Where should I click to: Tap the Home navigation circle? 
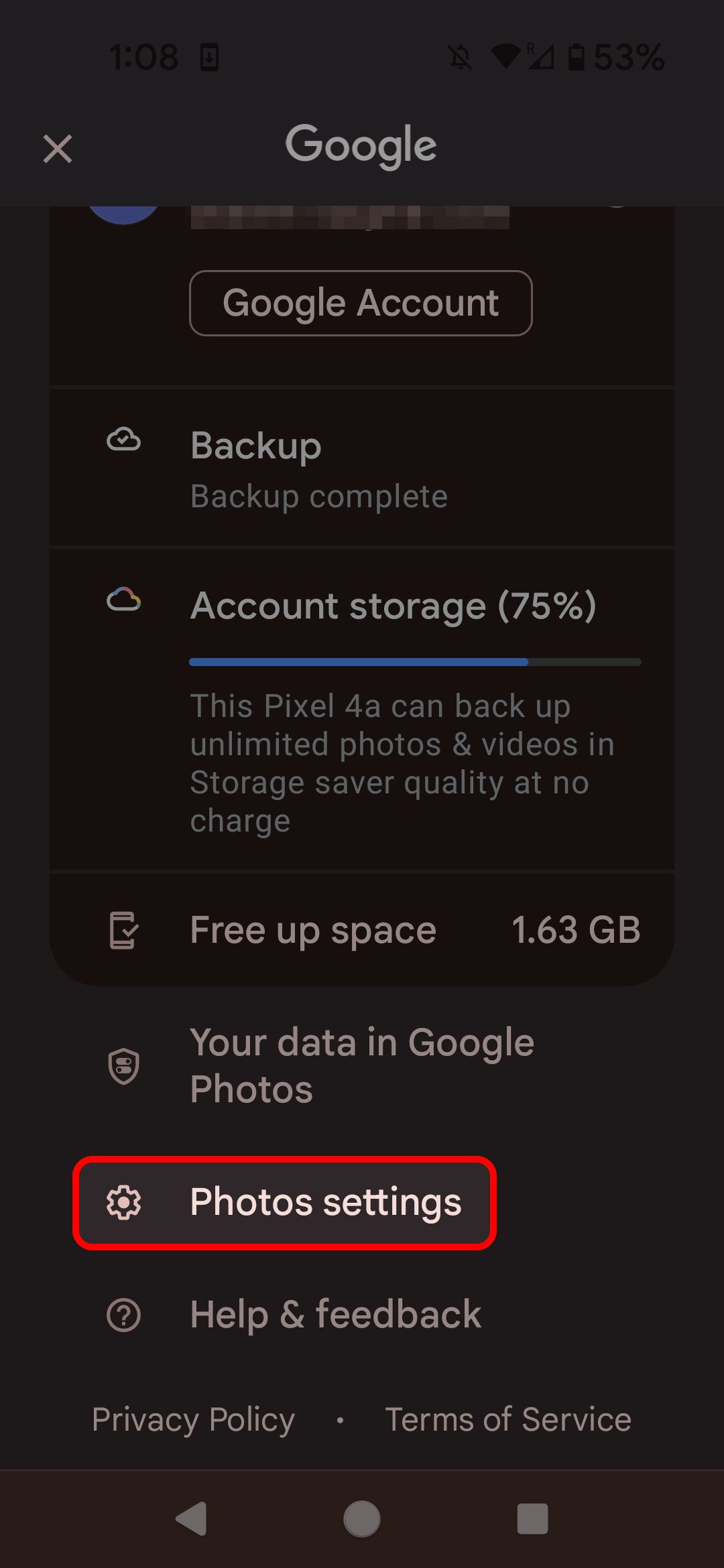click(362, 1518)
